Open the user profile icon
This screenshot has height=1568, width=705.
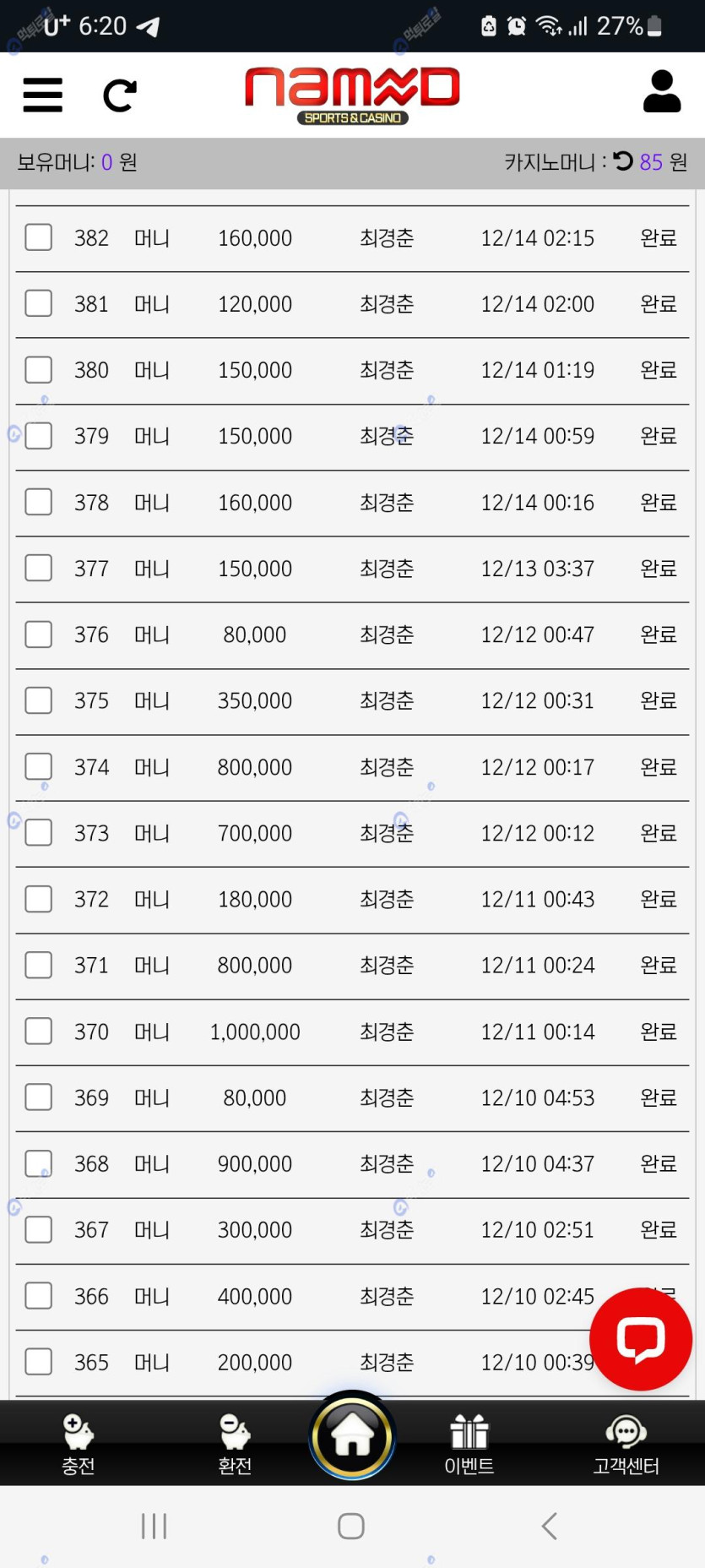tap(661, 92)
